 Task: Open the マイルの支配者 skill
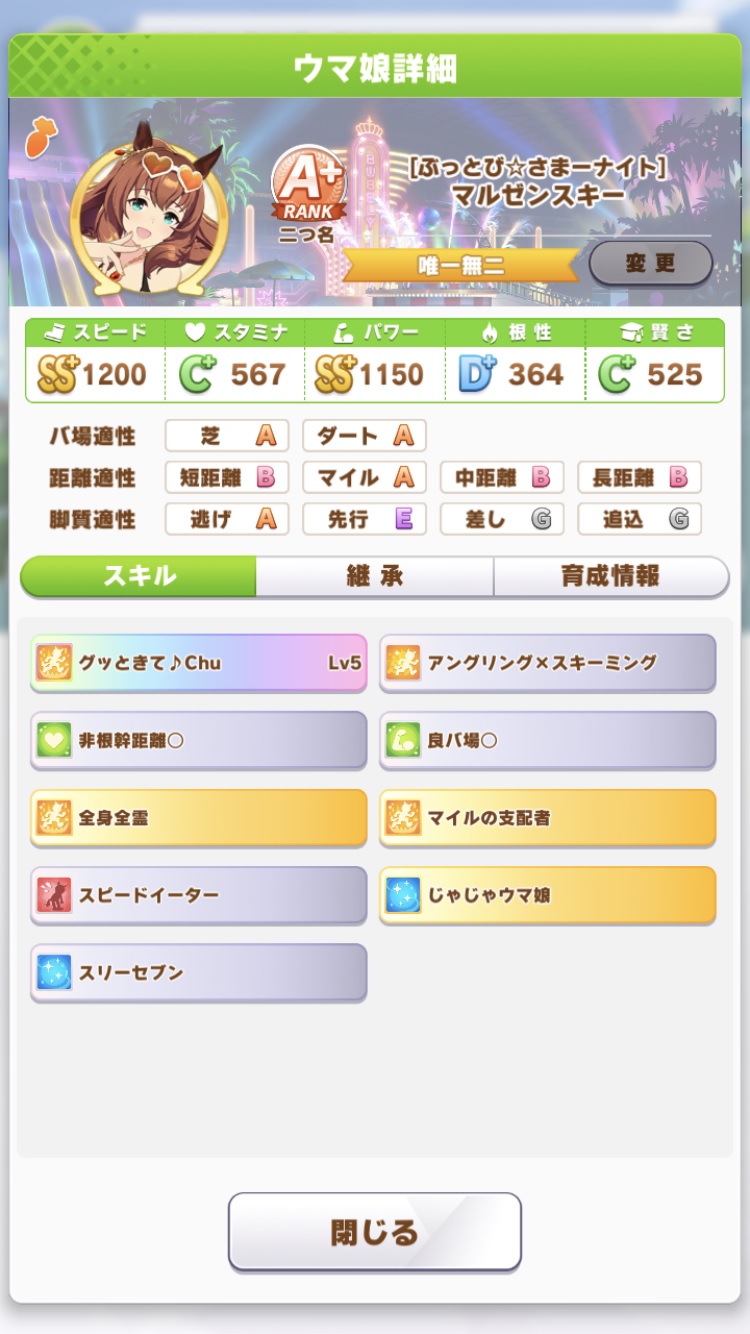[x=548, y=817]
